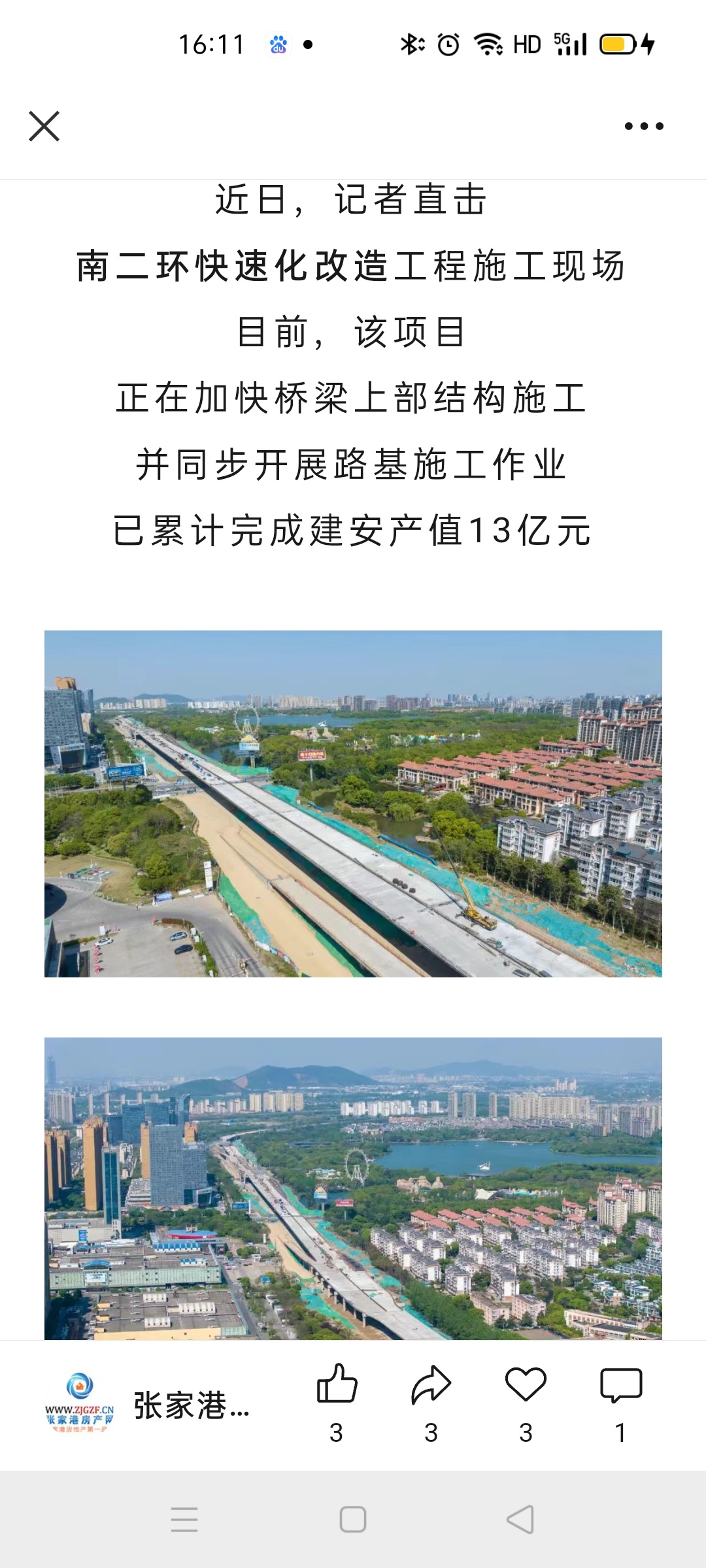The image size is (706, 1568).
Task: Open the 张家港 publisher account profile
Action: point(147,1405)
